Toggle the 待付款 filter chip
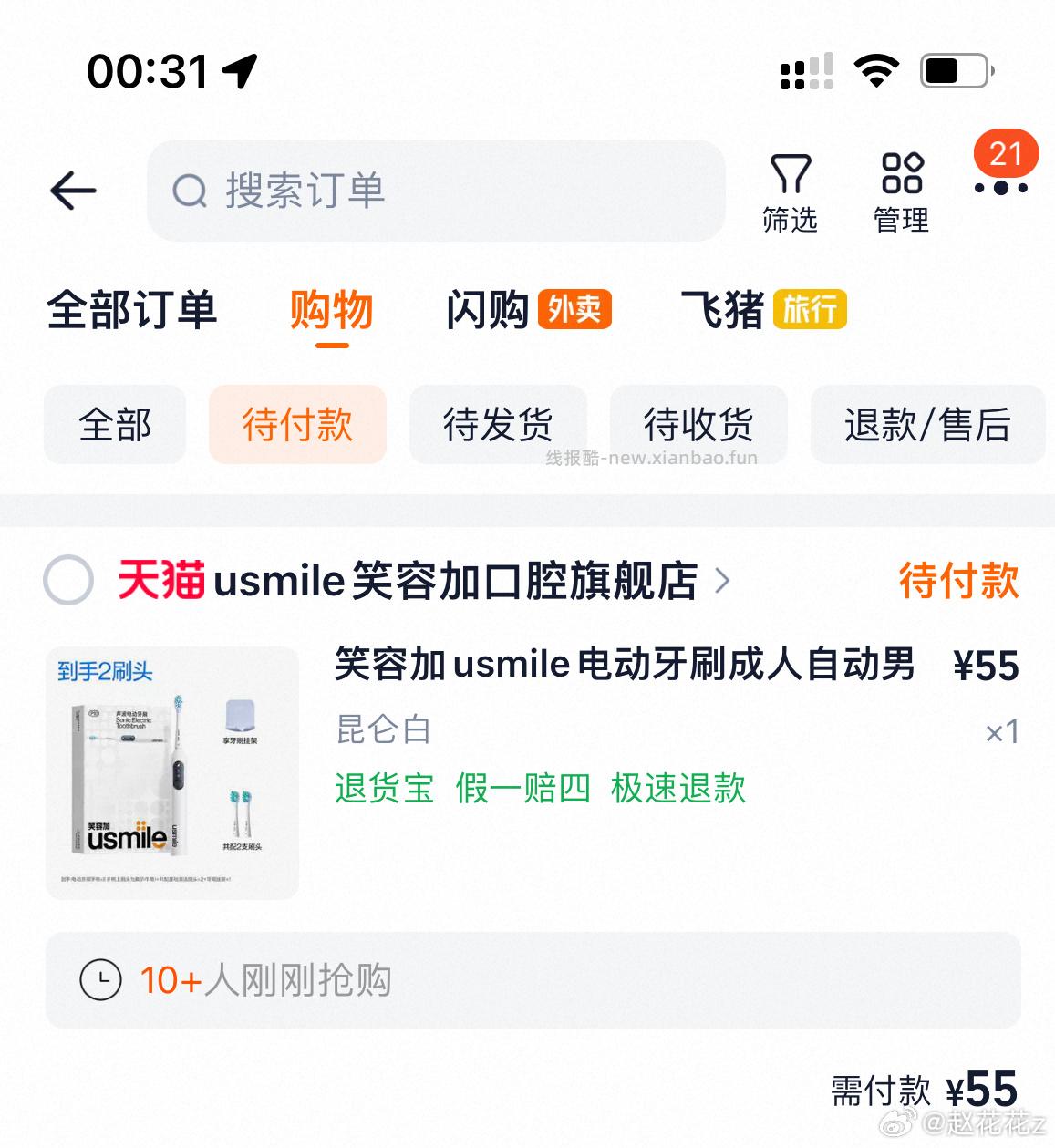 tap(297, 425)
